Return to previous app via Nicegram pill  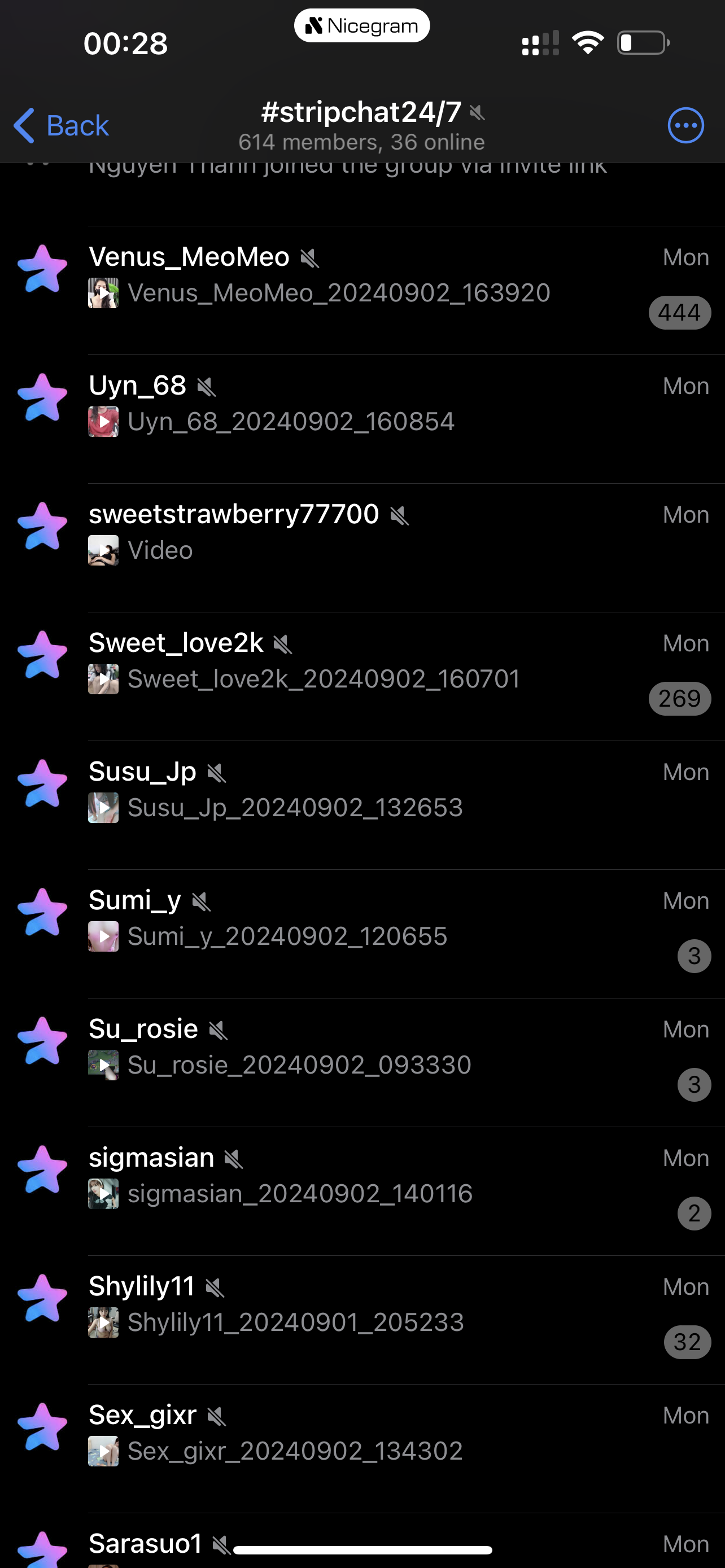point(361,25)
